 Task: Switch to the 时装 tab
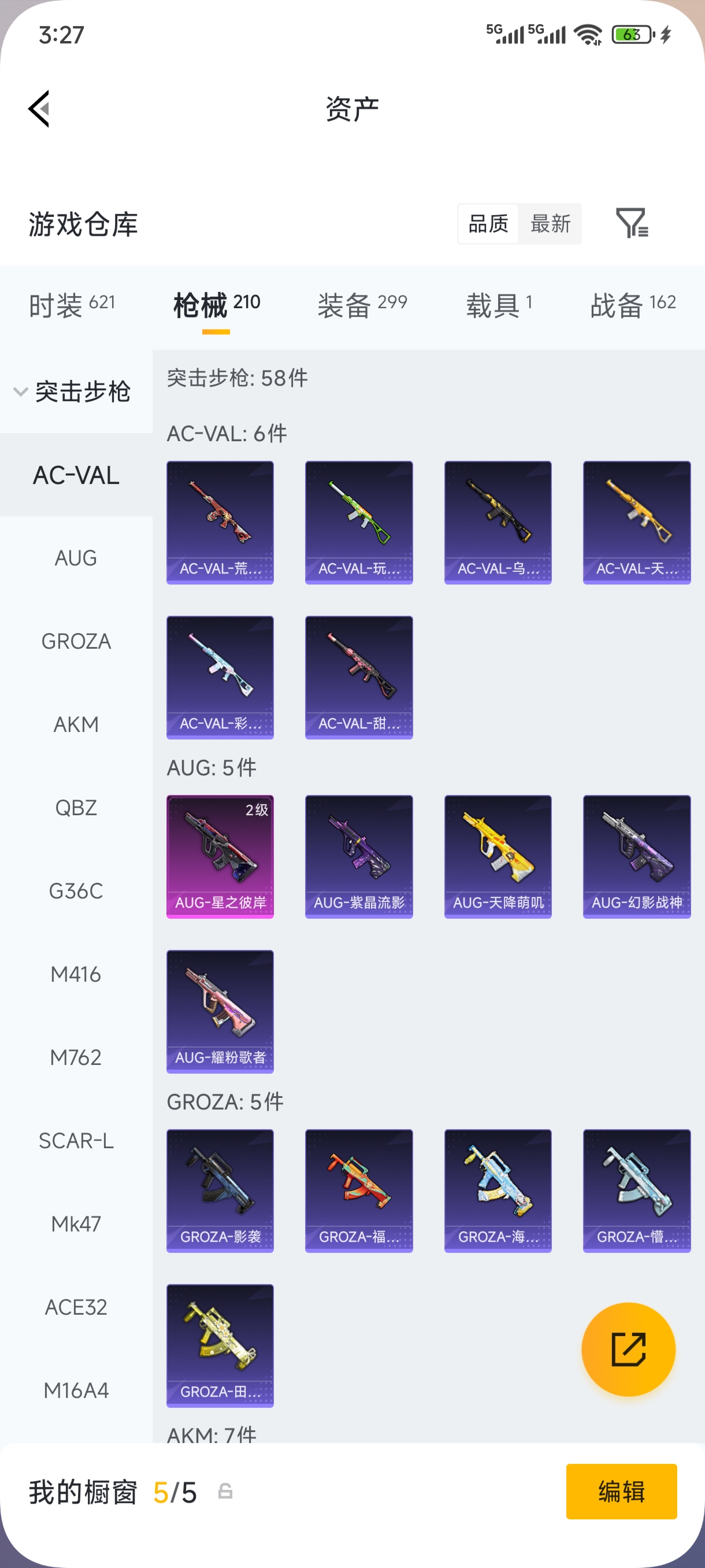[72, 304]
